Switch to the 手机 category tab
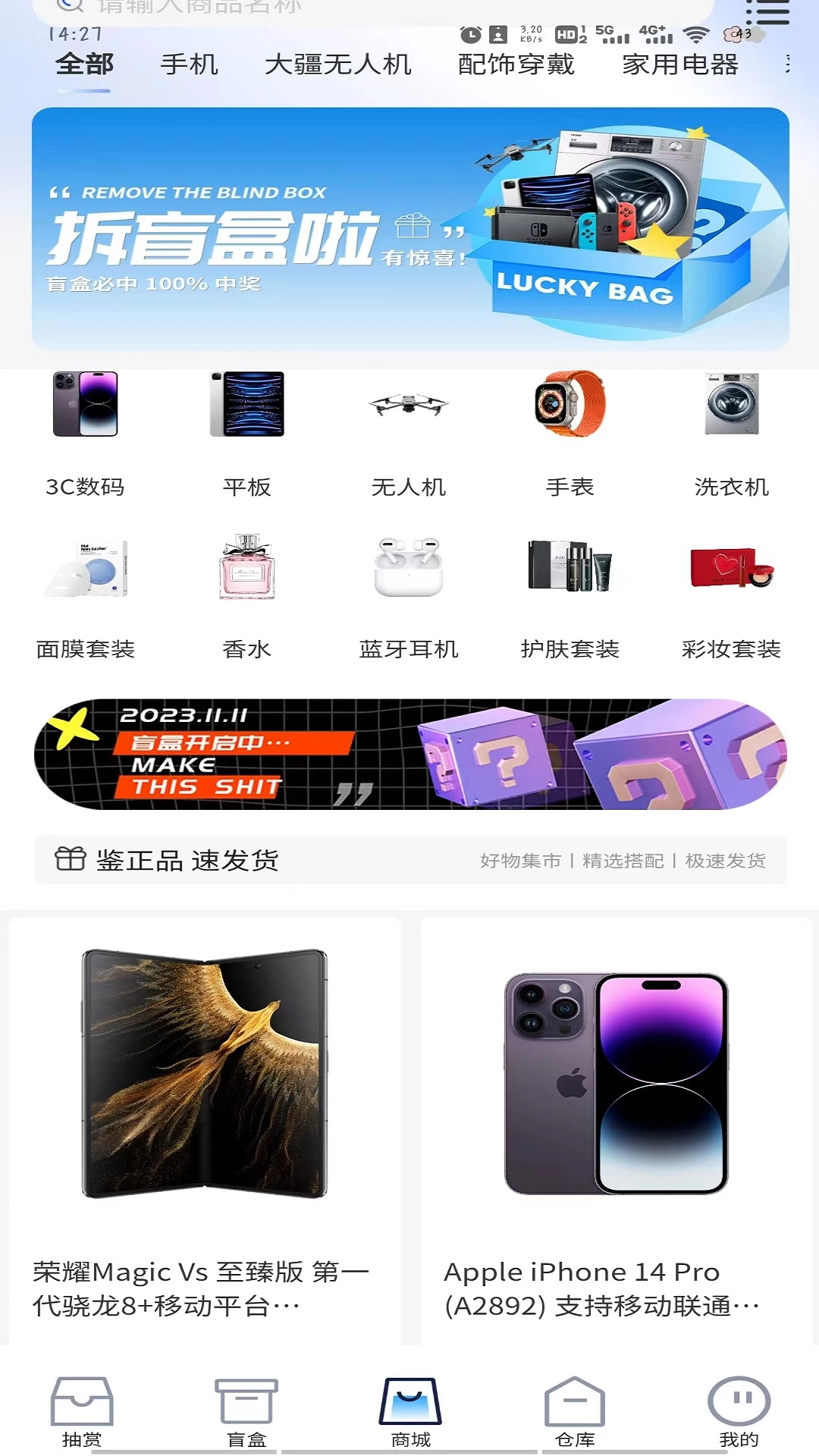Image resolution: width=819 pixels, height=1456 pixels. [x=188, y=65]
